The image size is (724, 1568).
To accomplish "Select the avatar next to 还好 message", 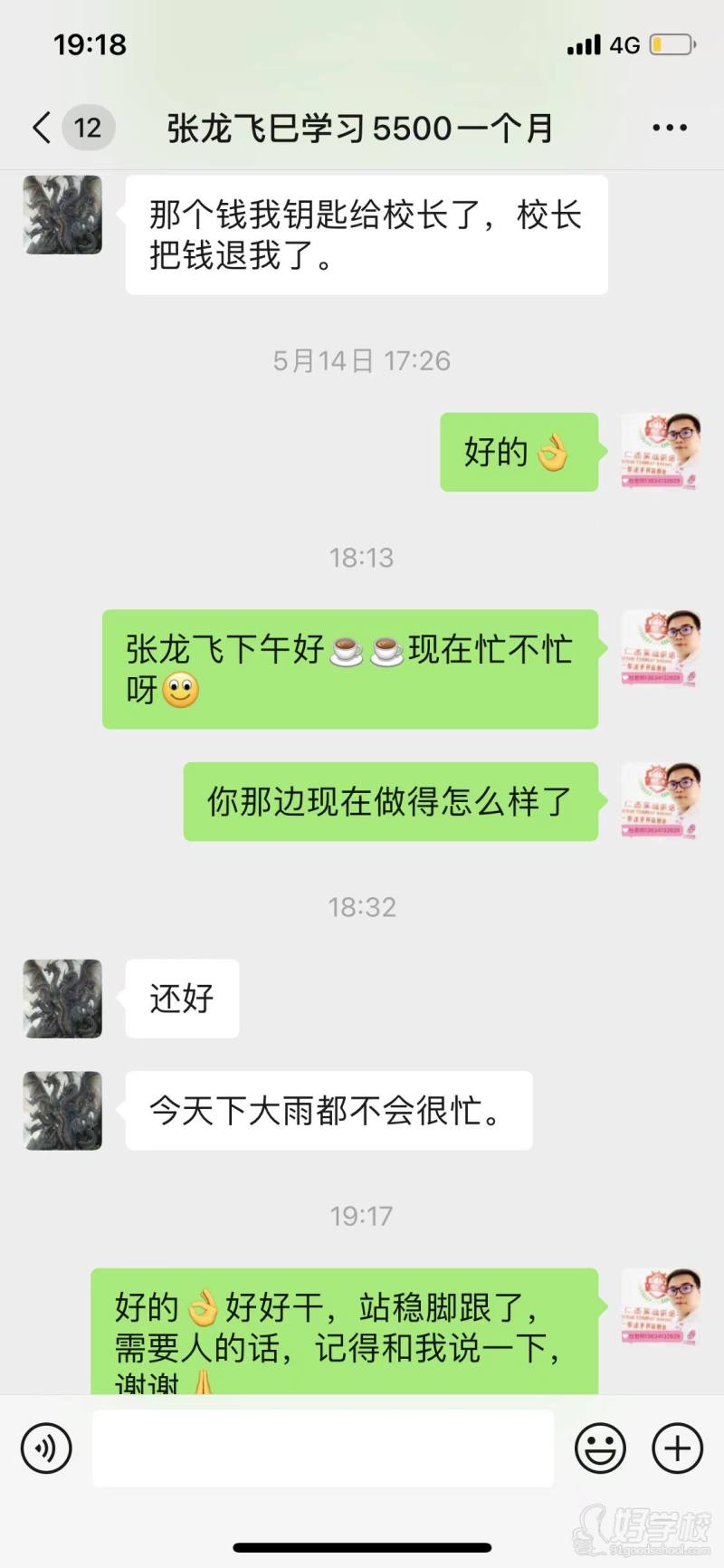I will coord(62,999).
